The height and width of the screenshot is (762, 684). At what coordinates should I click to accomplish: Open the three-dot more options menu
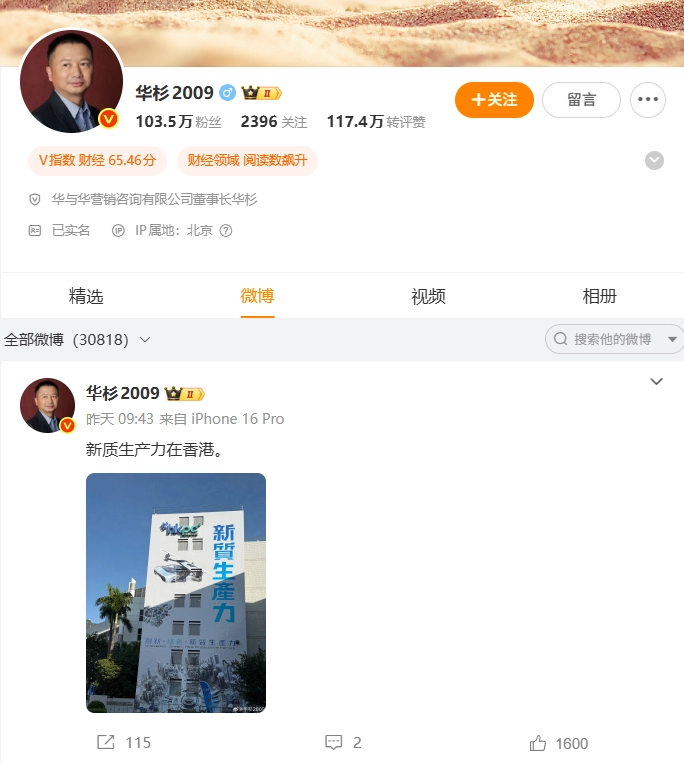pos(648,100)
